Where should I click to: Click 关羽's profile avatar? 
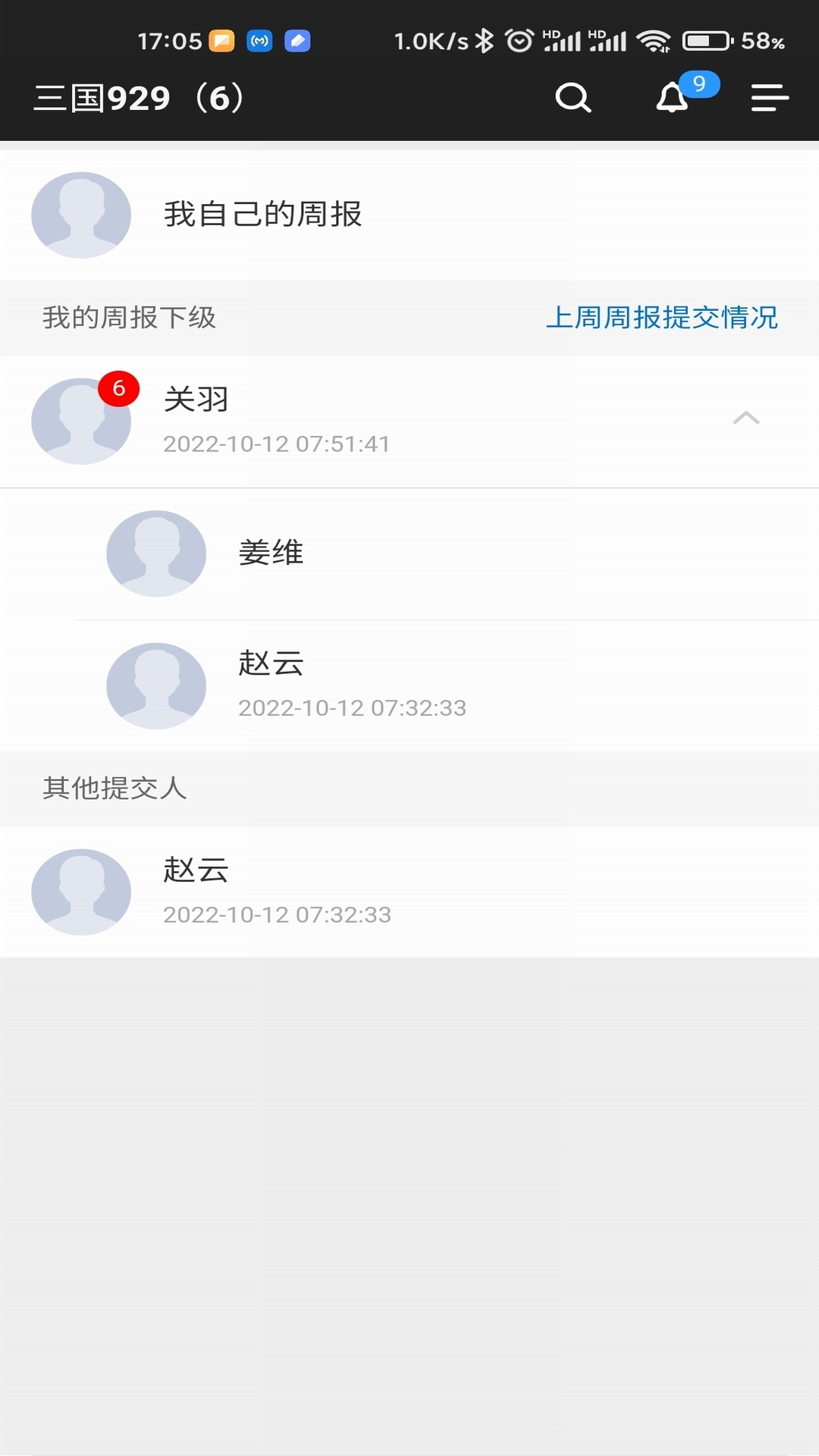click(80, 421)
